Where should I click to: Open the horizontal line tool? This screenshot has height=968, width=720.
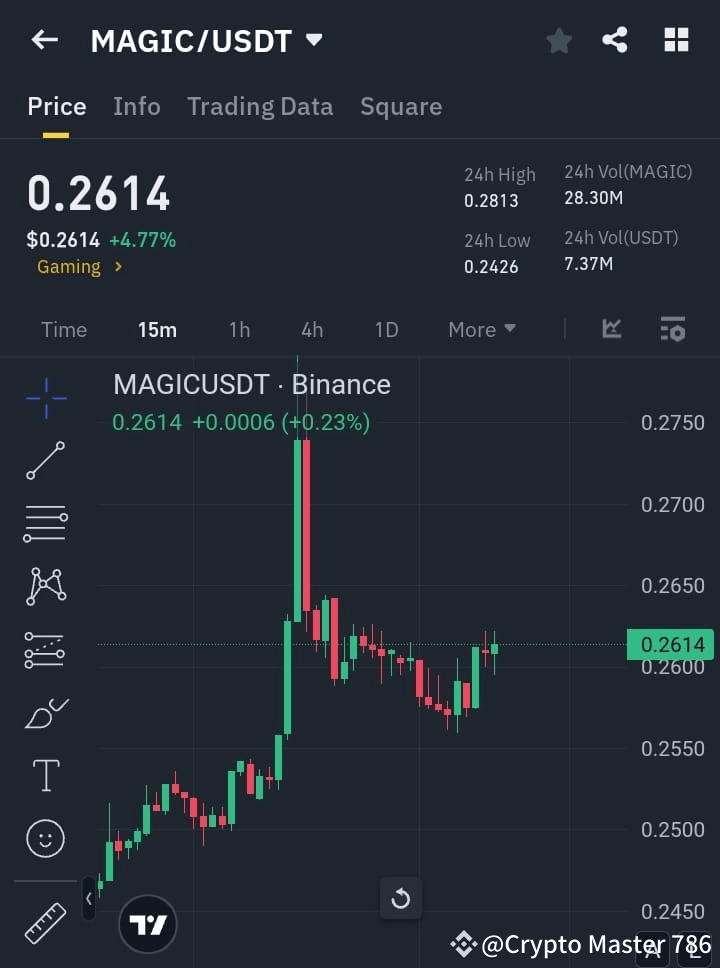pyautogui.click(x=45, y=524)
